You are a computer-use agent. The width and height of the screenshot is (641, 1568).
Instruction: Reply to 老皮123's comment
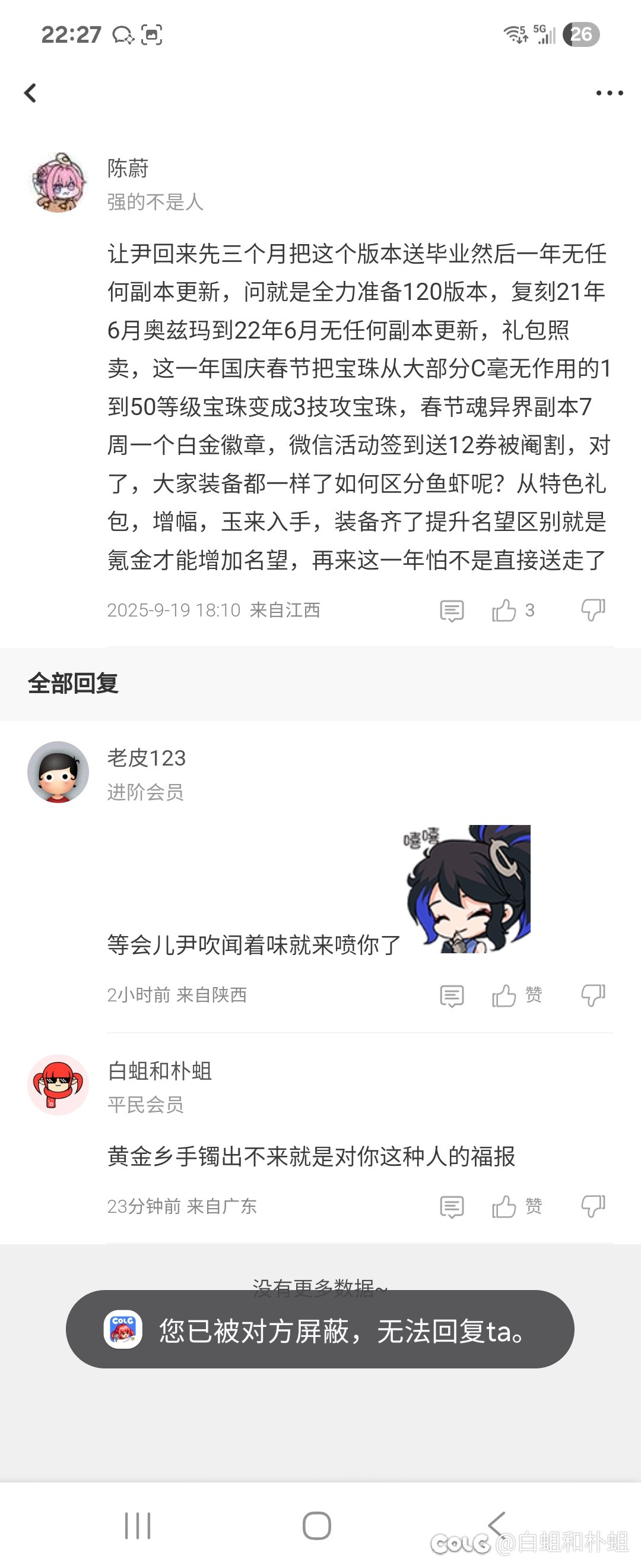pos(451,995)
